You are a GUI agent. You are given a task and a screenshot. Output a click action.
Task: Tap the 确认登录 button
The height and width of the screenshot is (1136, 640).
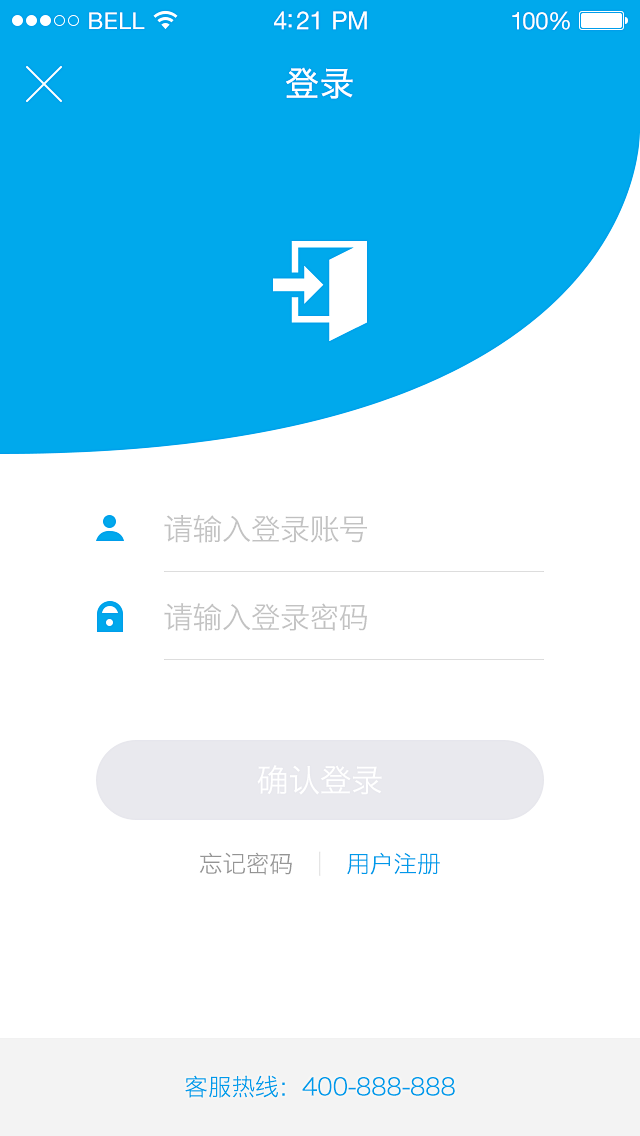click(x=320, y=780)
